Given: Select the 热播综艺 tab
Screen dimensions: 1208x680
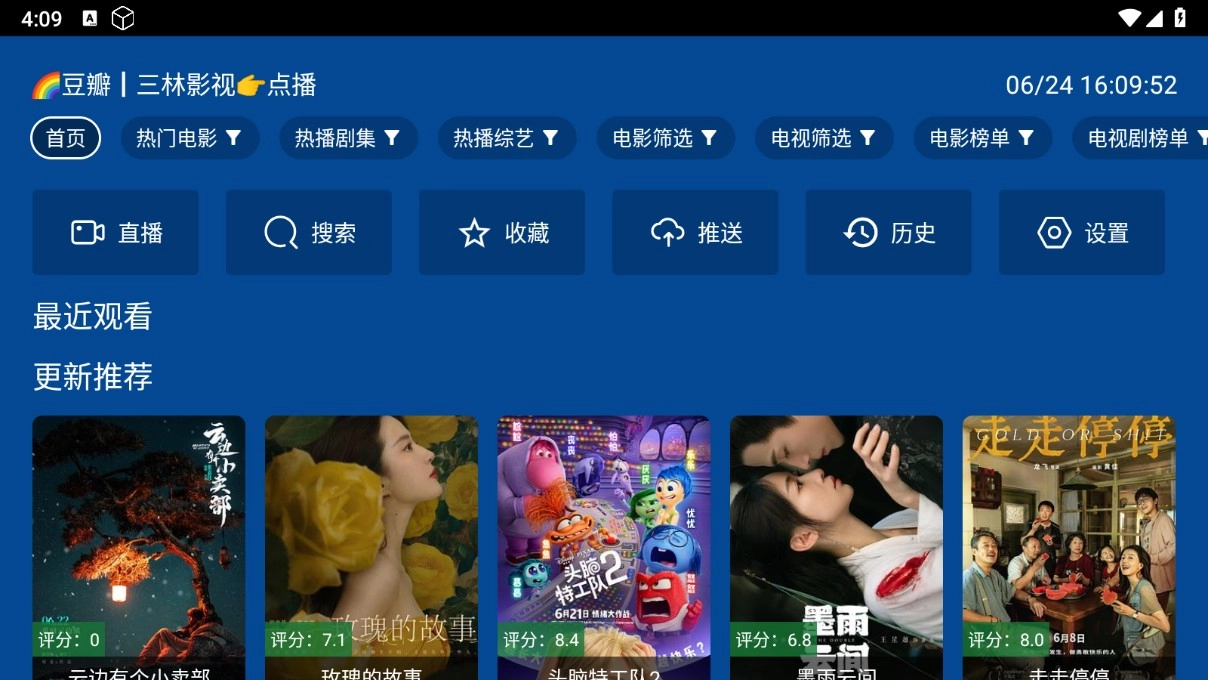Looking at the screenshot, I should pyautogui.click(x=506, y=138).
